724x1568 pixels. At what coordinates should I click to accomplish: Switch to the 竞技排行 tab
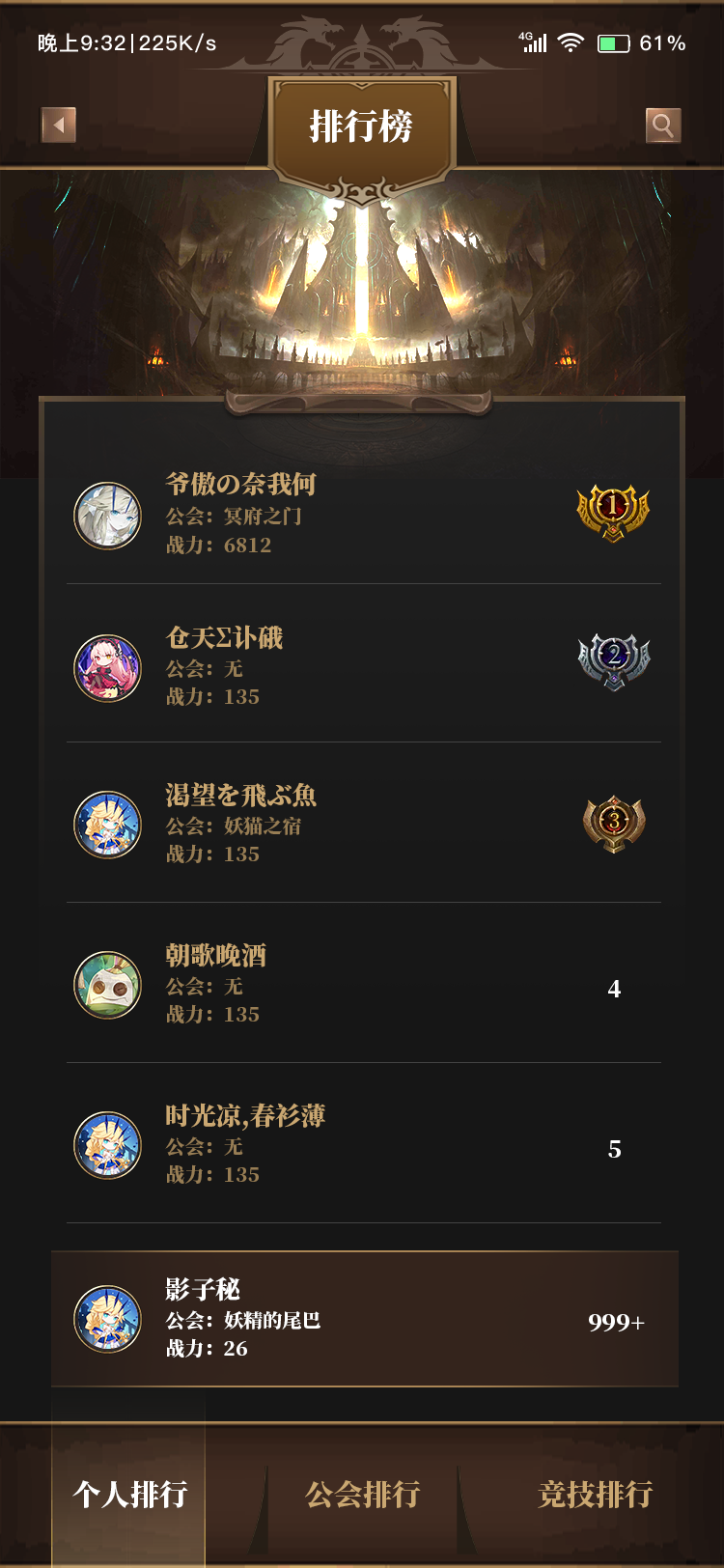point(595,1494)
